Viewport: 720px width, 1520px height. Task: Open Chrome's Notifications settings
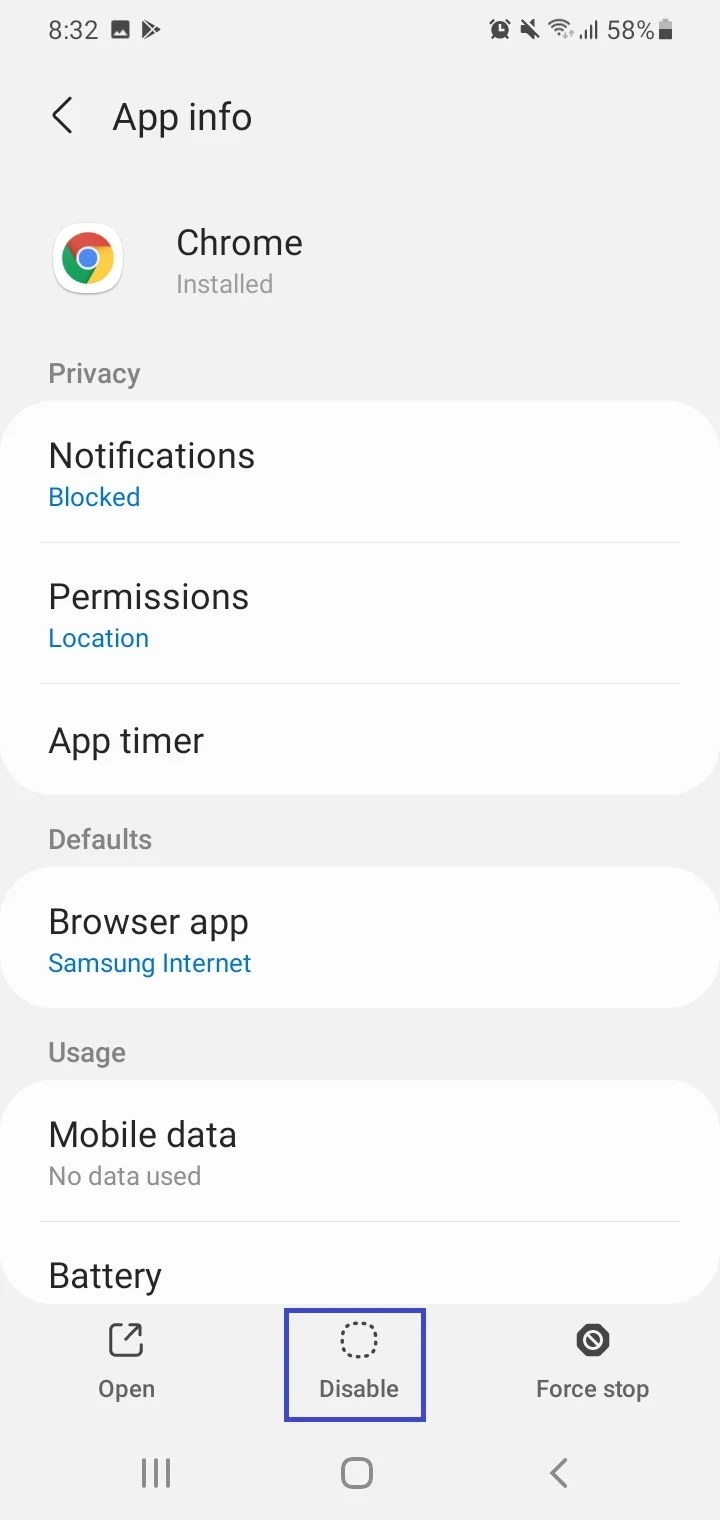point(360,473)
